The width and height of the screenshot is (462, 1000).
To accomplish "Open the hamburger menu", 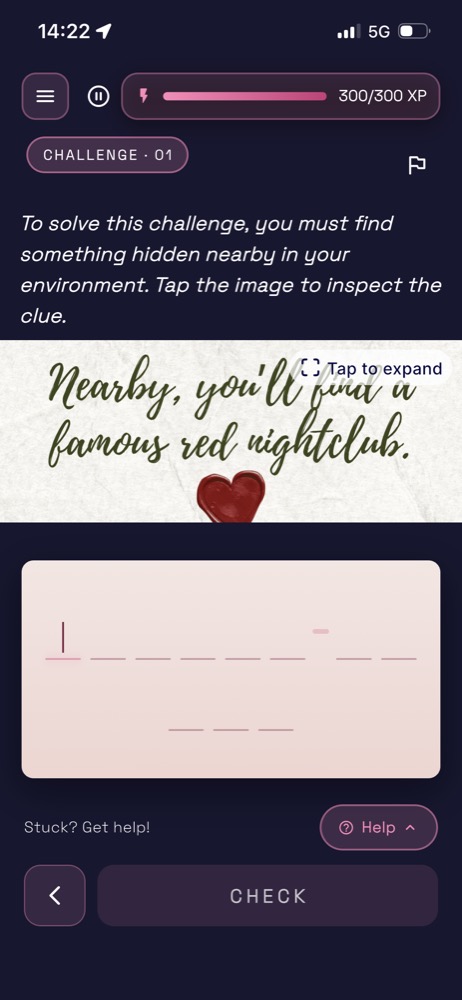I will coord(45,96).
